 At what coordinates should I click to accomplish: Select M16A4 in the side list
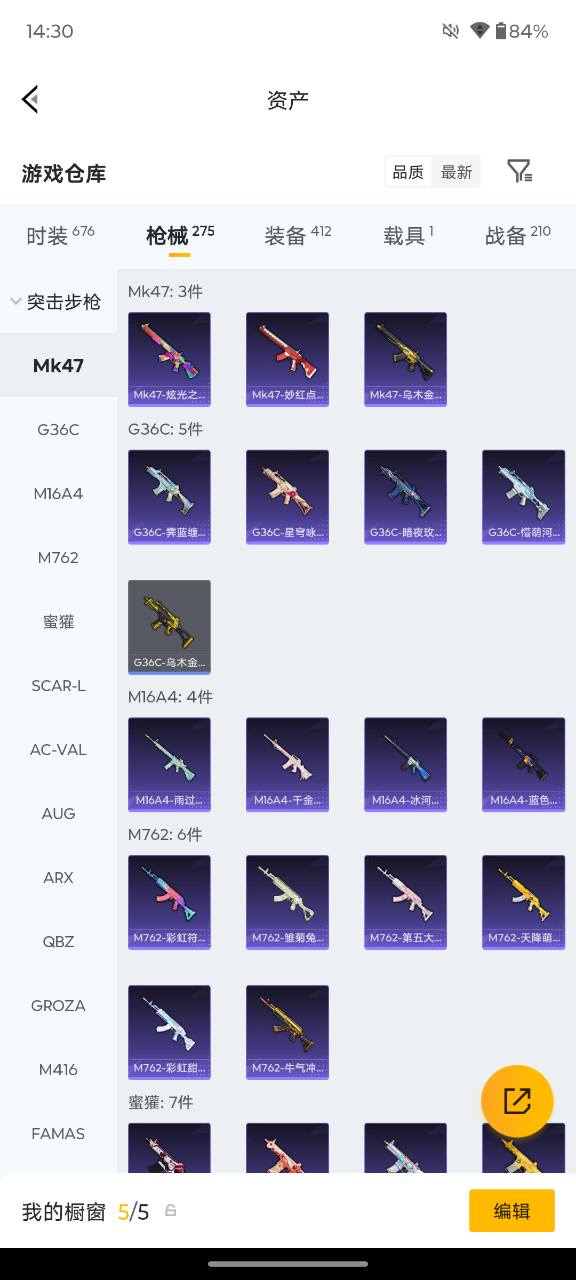coord(58,493)
